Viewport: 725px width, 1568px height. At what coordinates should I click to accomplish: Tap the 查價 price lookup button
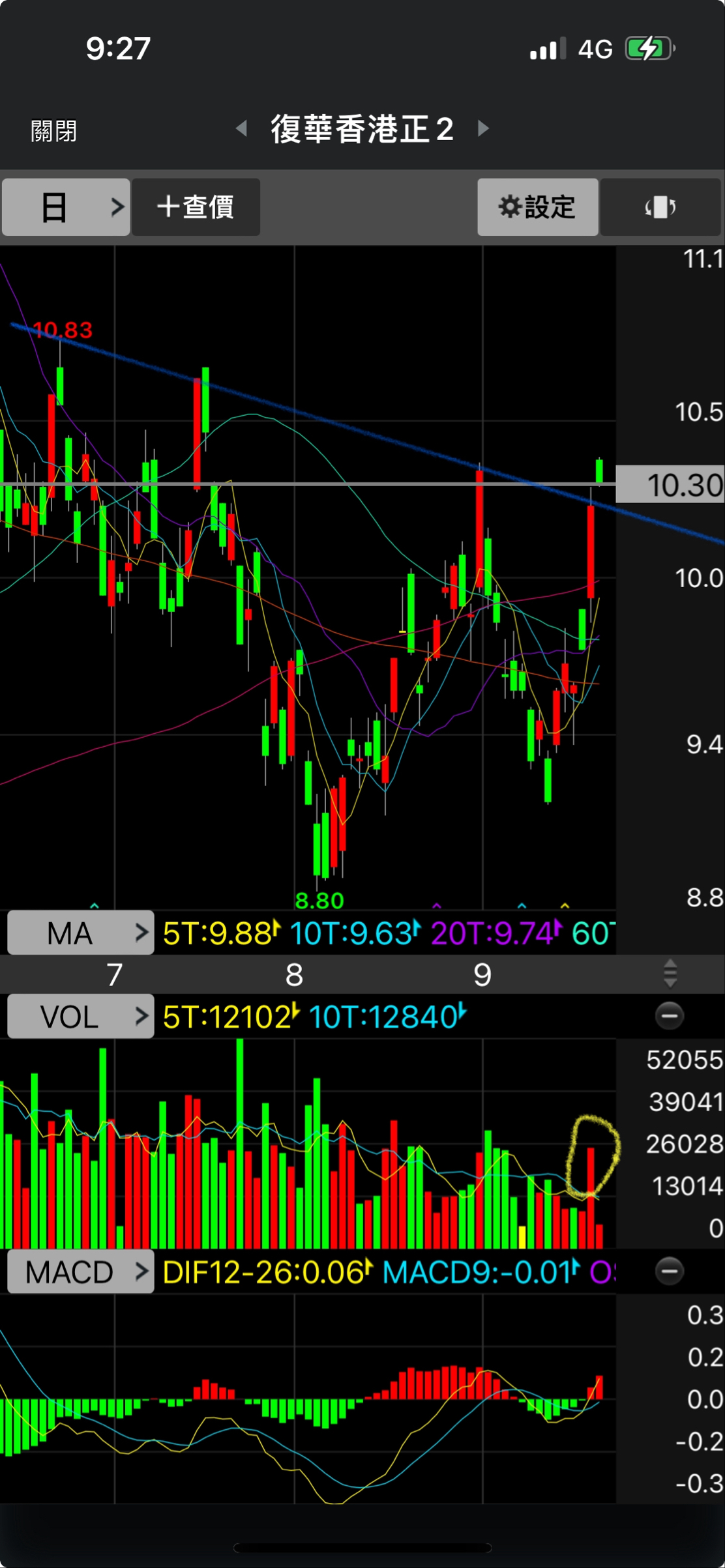pos(196,207)
